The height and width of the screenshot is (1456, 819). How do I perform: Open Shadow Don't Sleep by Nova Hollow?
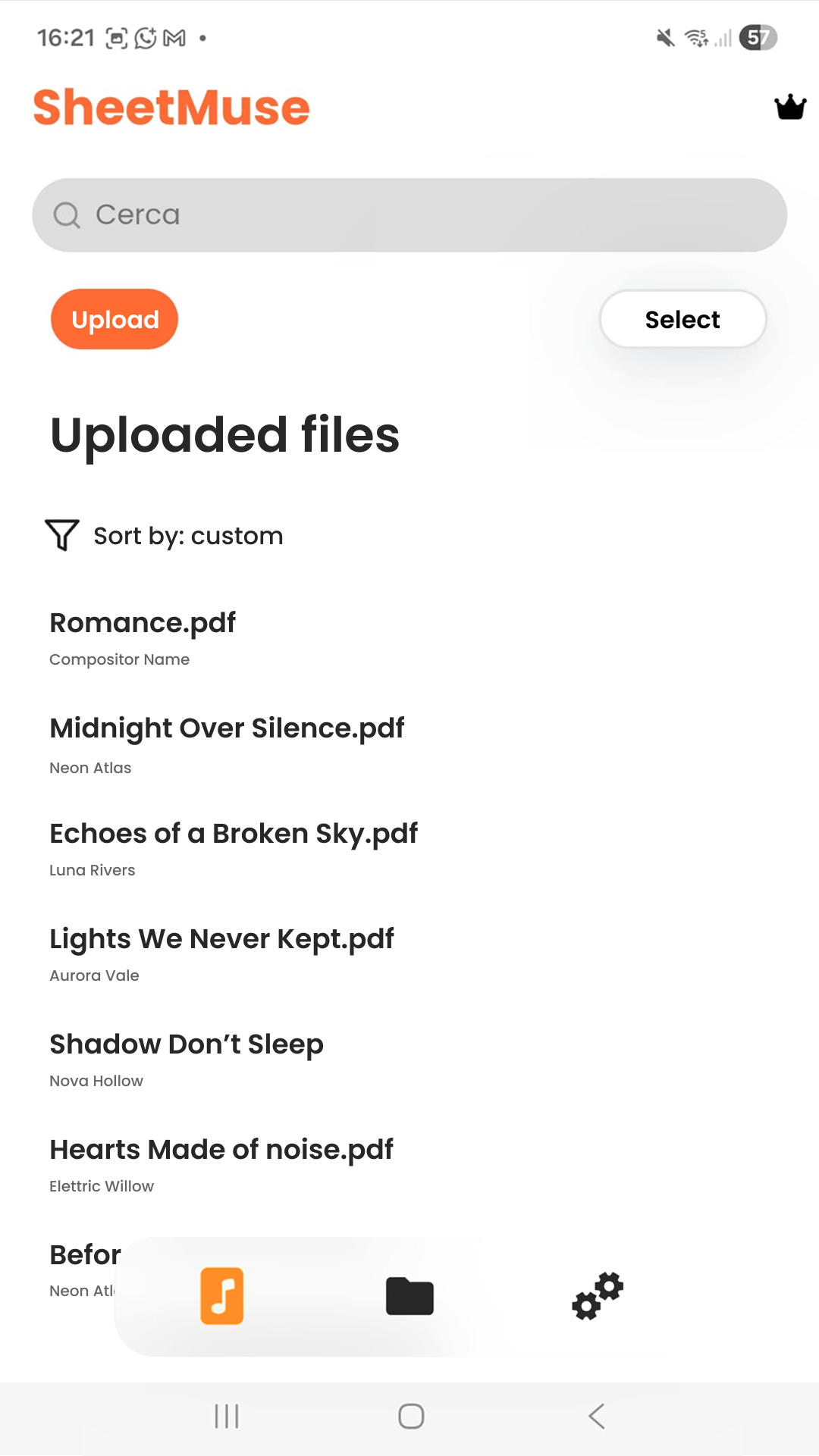(187, 1044)
